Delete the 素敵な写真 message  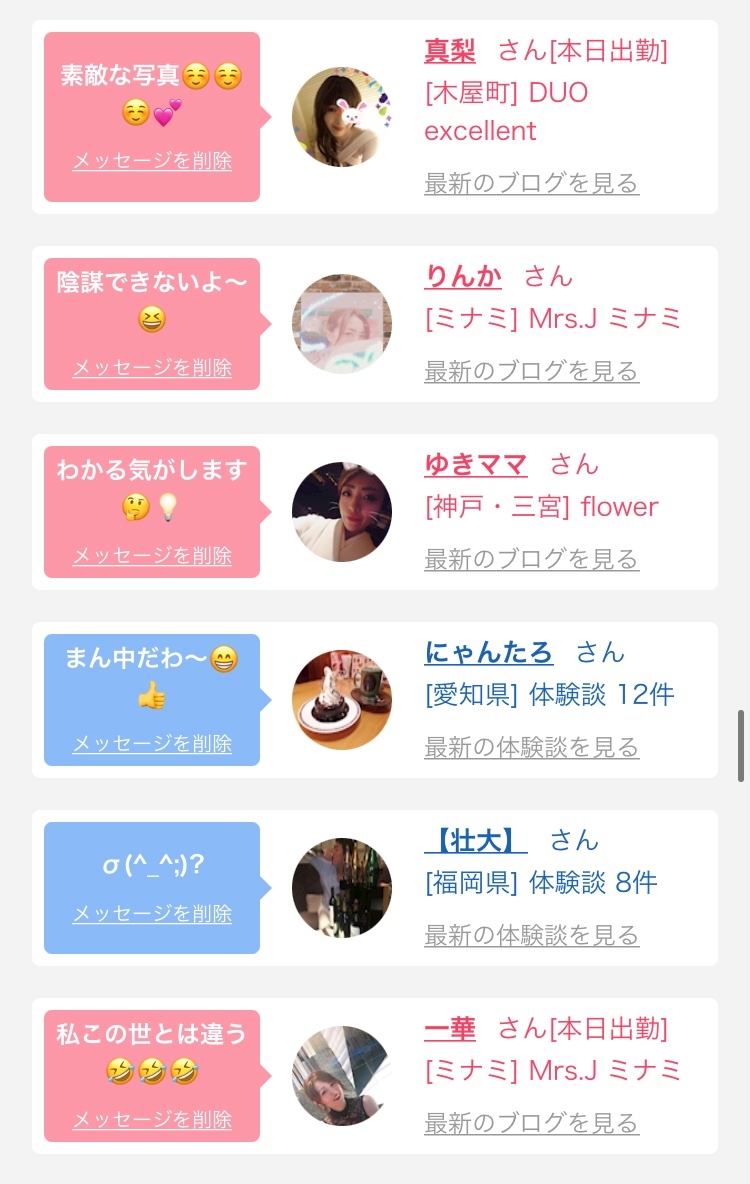152,160
